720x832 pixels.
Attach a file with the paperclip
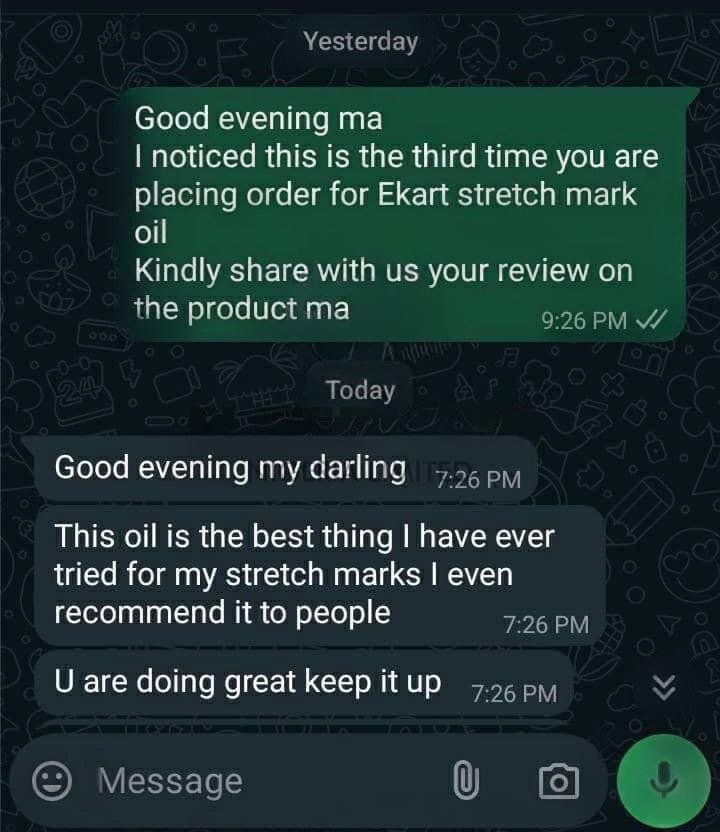pos(464,781)
